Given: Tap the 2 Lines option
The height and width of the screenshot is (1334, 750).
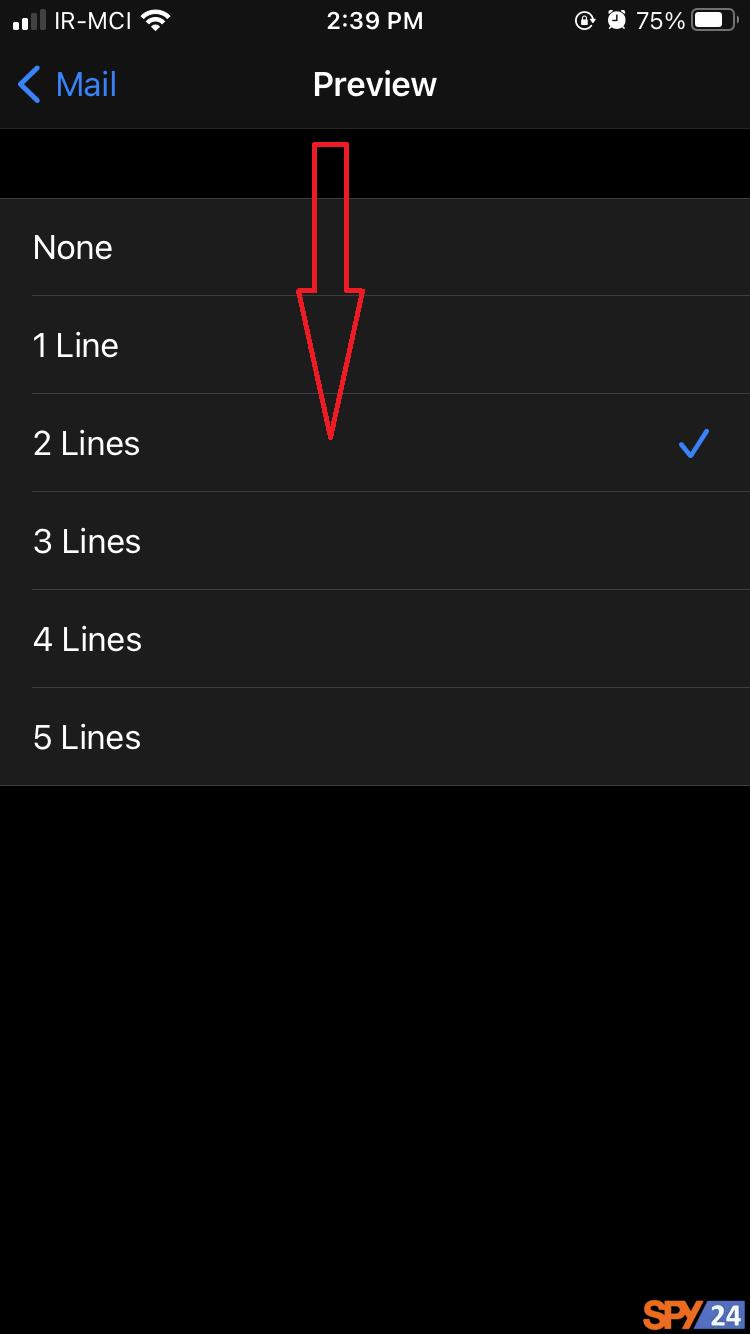Looking at the screenshot, I should (x=375, y=443).
